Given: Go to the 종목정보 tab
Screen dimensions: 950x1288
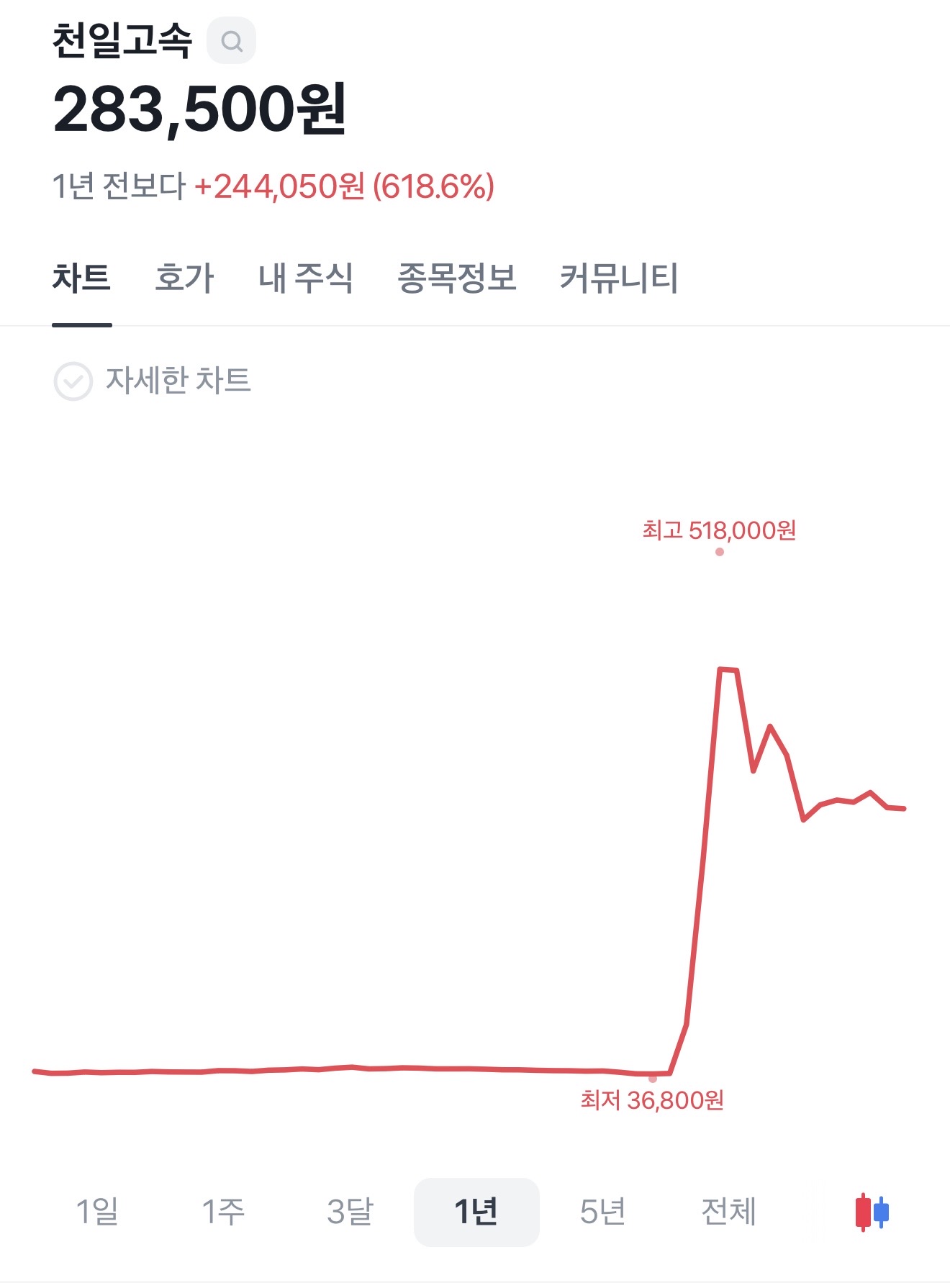Looking at the screenshot, I should click(x=457, y=278).
